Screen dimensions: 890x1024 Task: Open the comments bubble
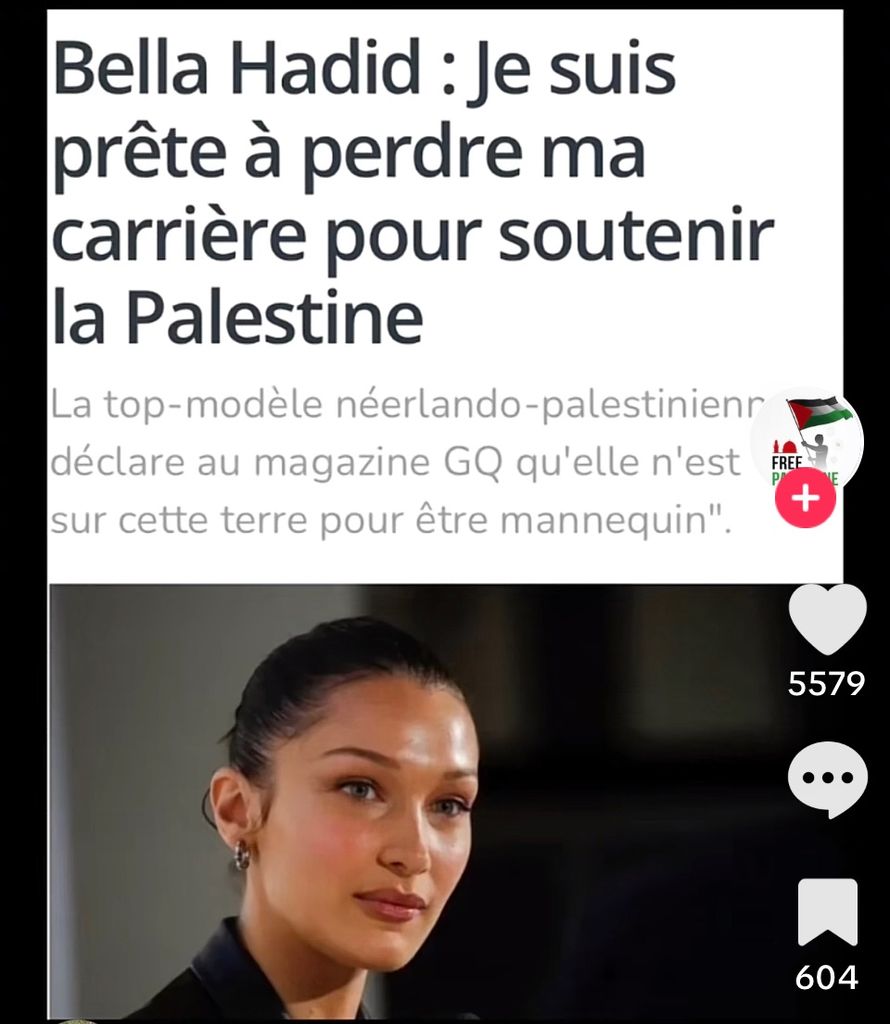pos(826,779)
